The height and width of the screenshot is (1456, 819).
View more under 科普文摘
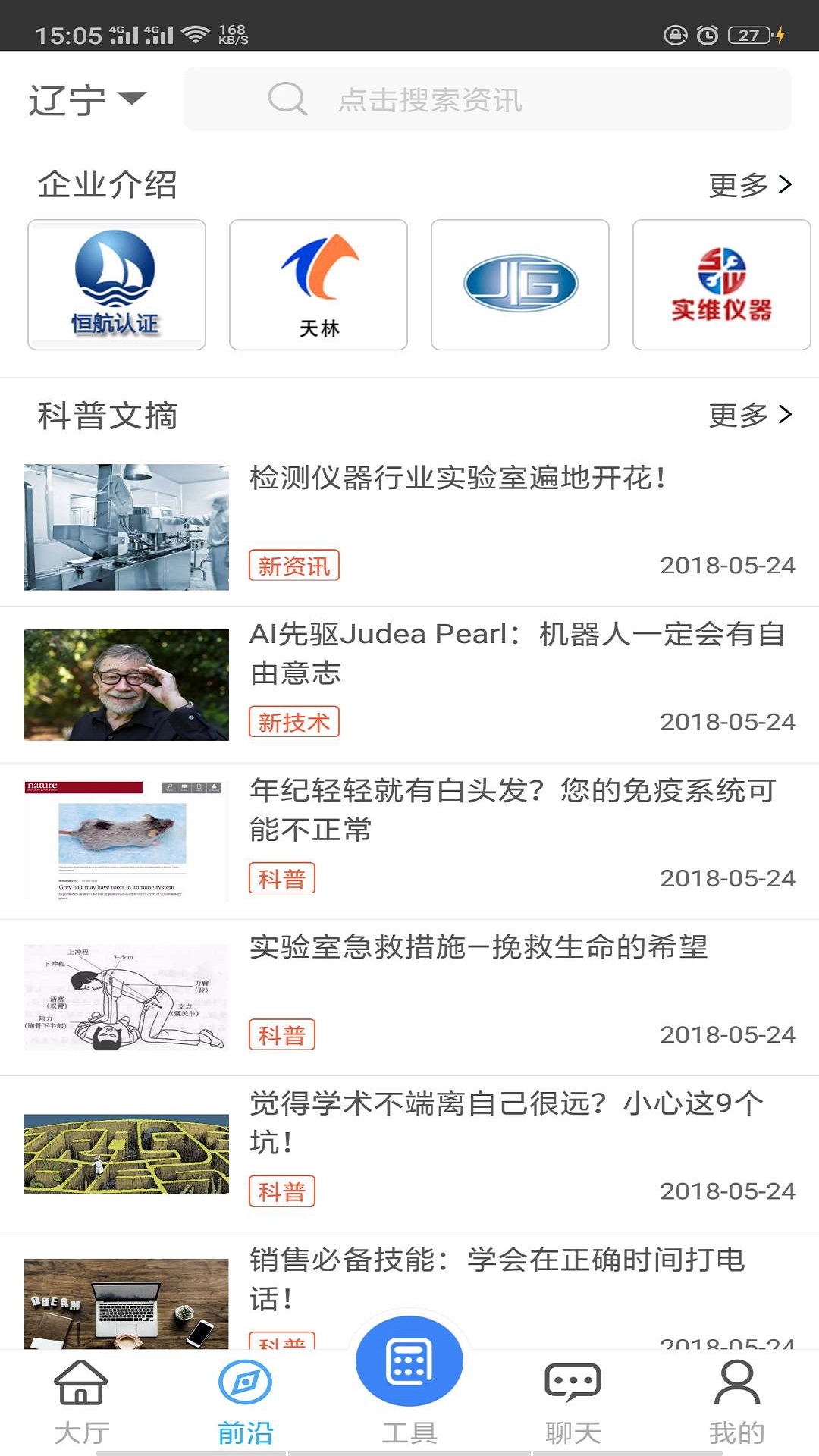749,415
